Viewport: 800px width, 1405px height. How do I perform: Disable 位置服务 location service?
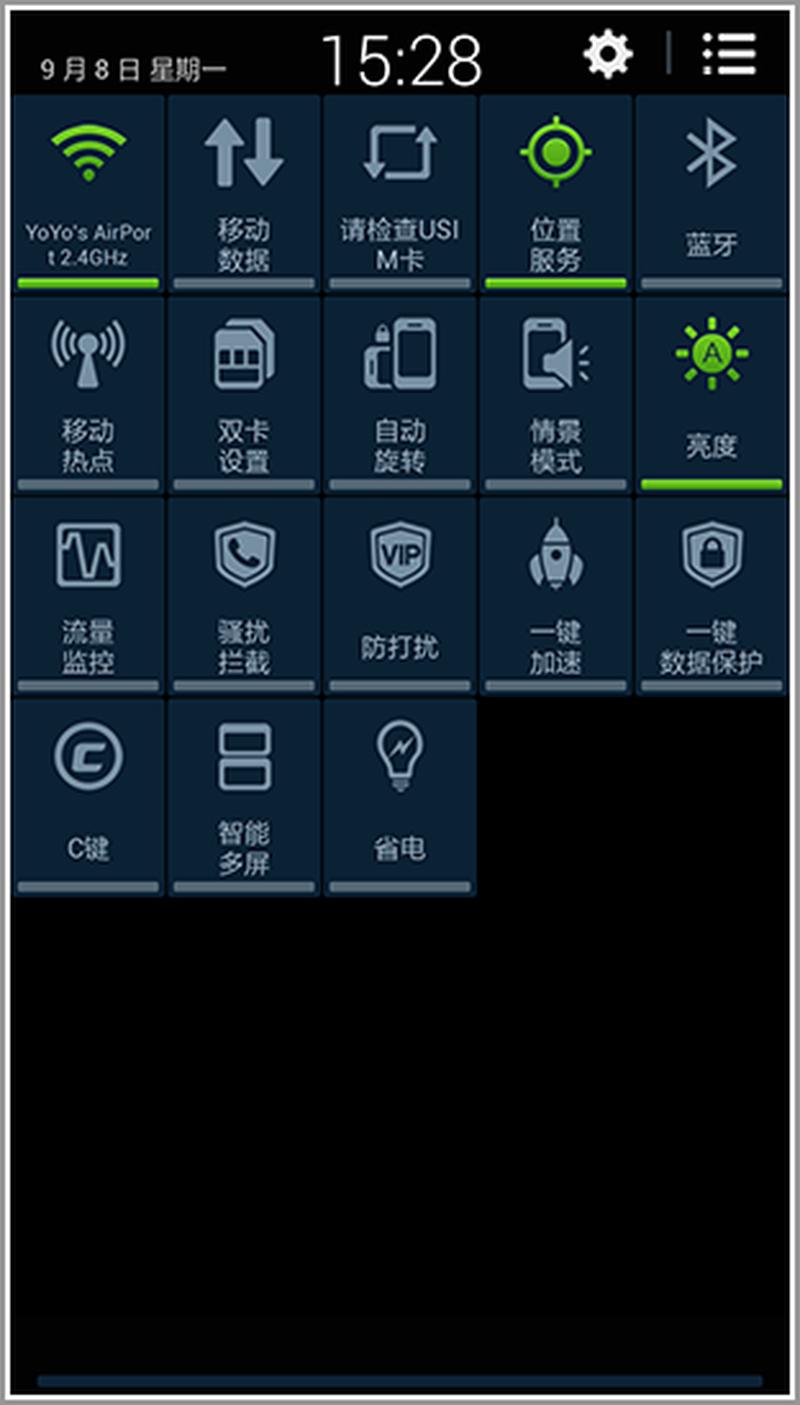(x=556, y=192)
